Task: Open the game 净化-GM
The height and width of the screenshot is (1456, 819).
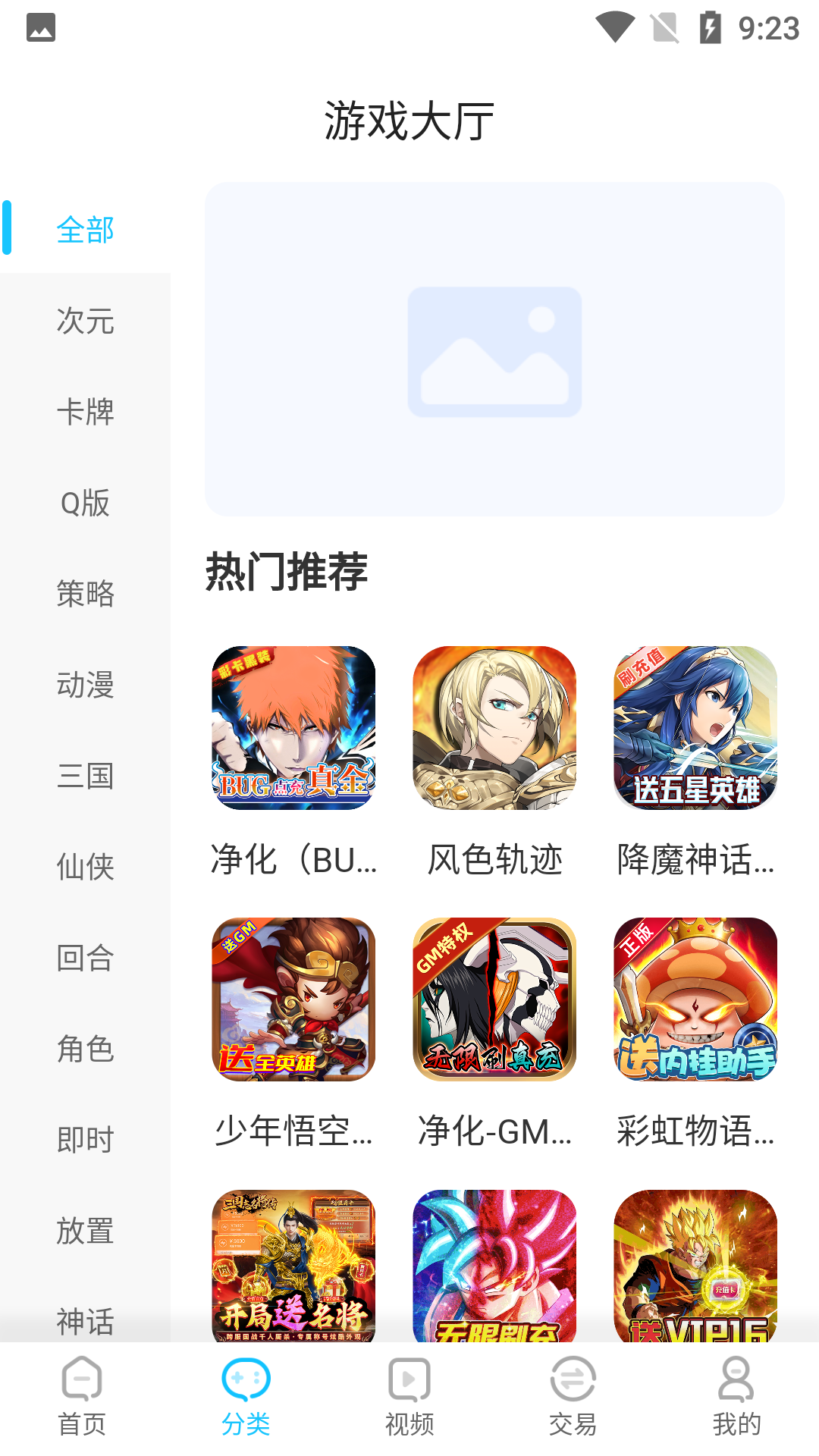Action: coord(494,999)
